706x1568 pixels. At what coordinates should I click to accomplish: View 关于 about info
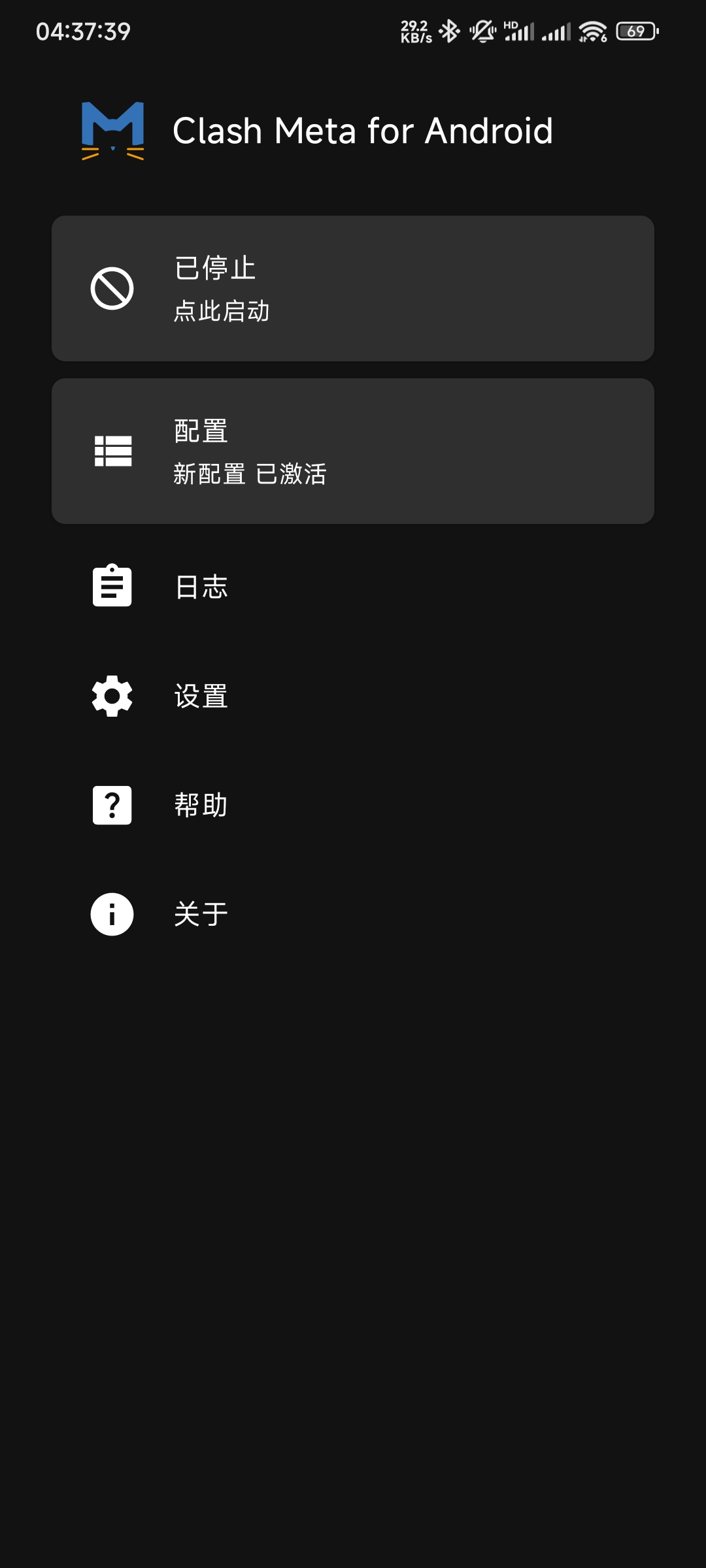pos(201,914)
